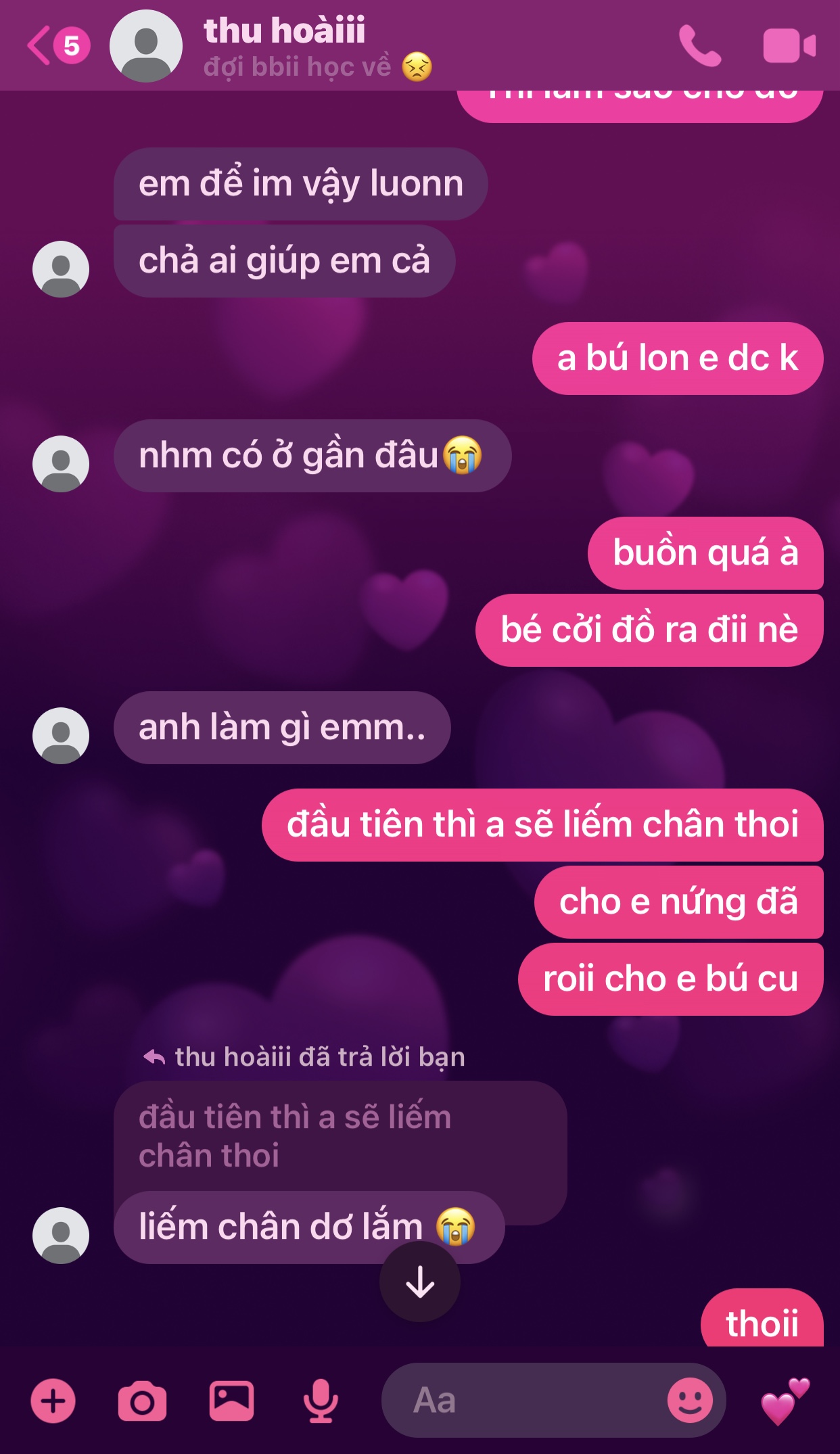This screenshot has height=1454, width=840.
Task: Go back to the chat list
Action: 41,46
